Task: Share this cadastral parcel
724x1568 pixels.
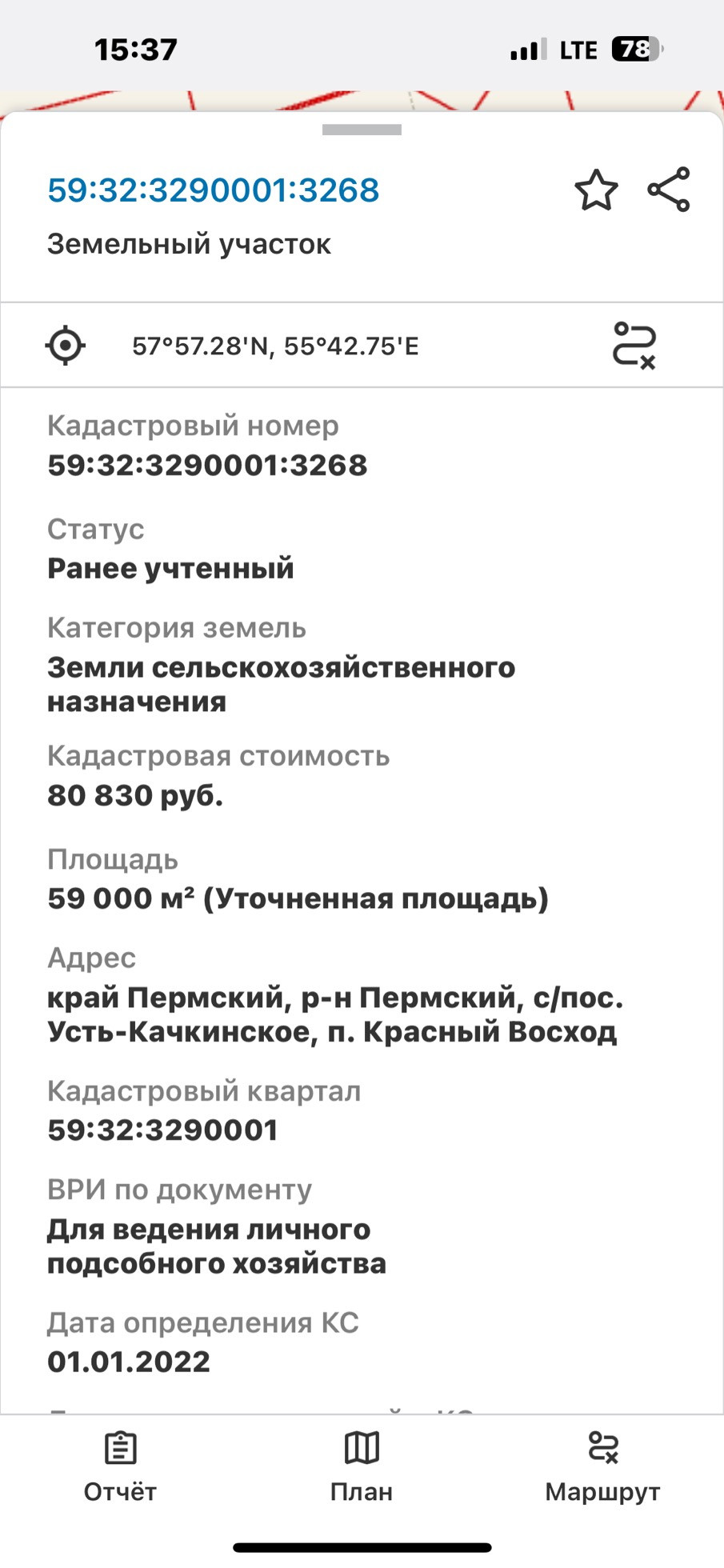Action: pyautogui.click(x=669, y=190)
